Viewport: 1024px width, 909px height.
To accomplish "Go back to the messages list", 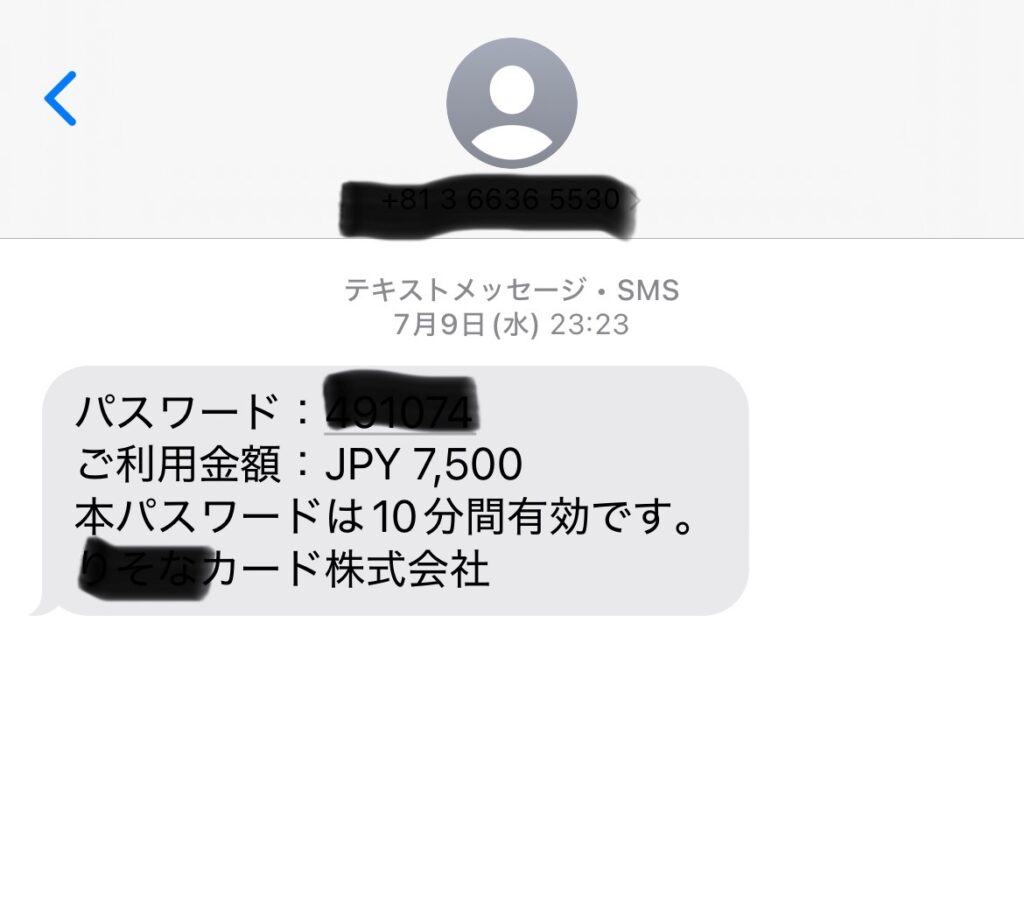I will pyautogui.click(x=61, y=98).
